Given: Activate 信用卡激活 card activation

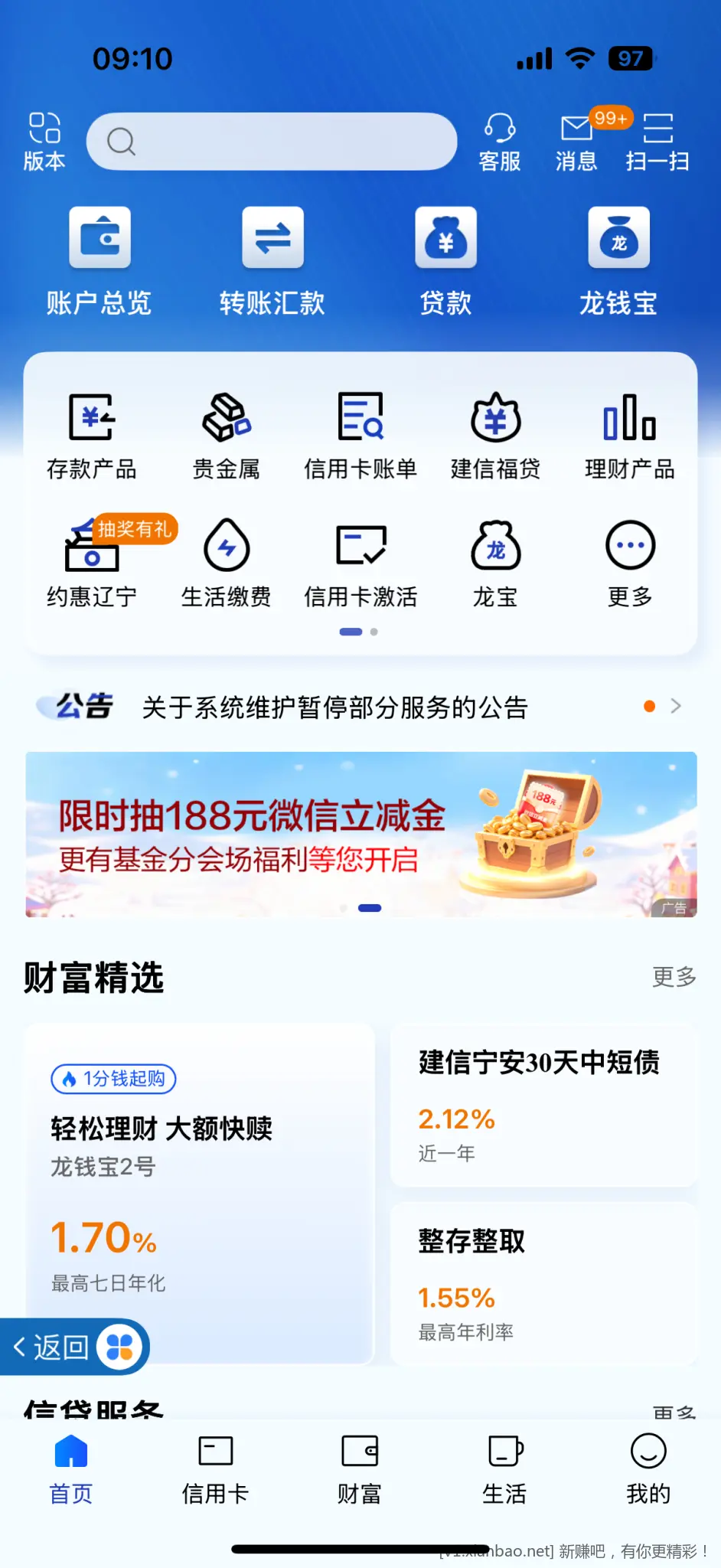Looking at the screenshot, I should 360,563.
